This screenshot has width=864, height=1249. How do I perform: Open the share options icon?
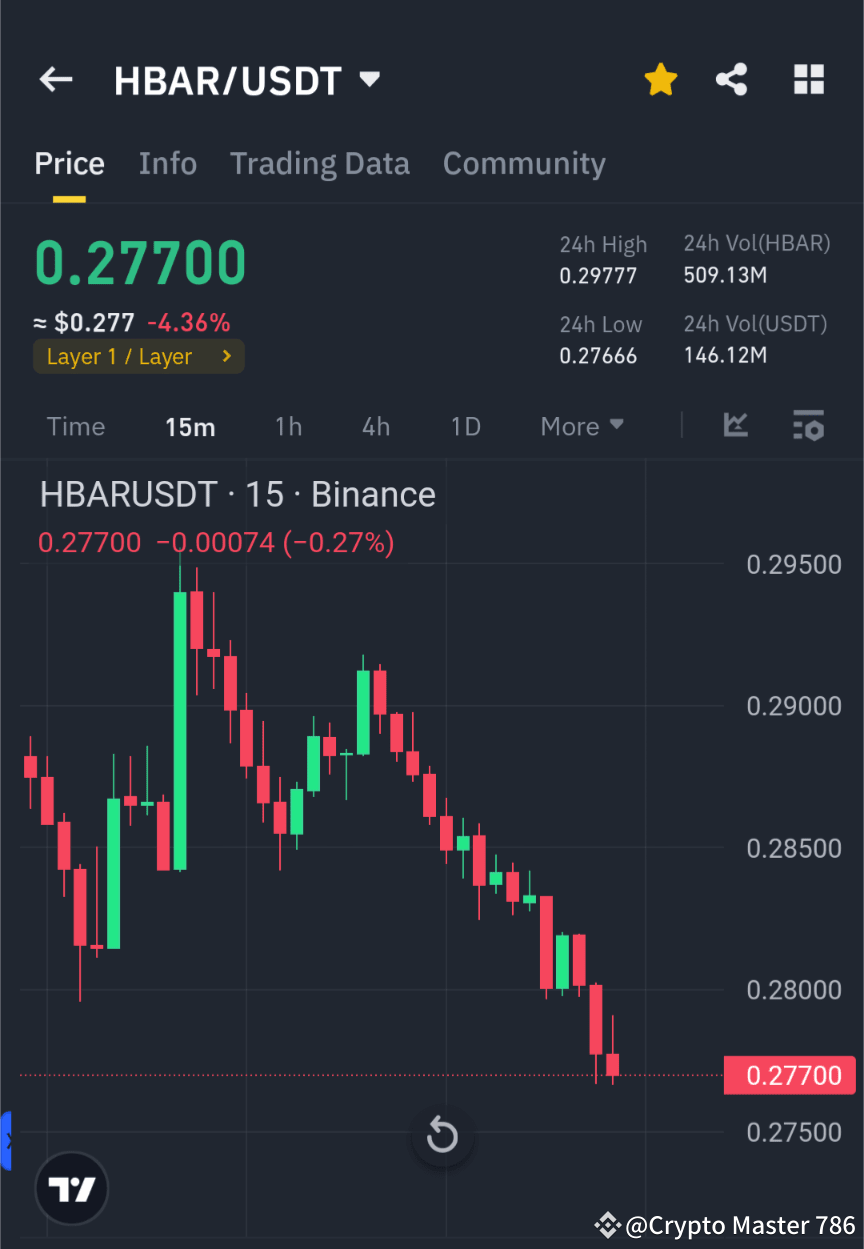[731, 78]
